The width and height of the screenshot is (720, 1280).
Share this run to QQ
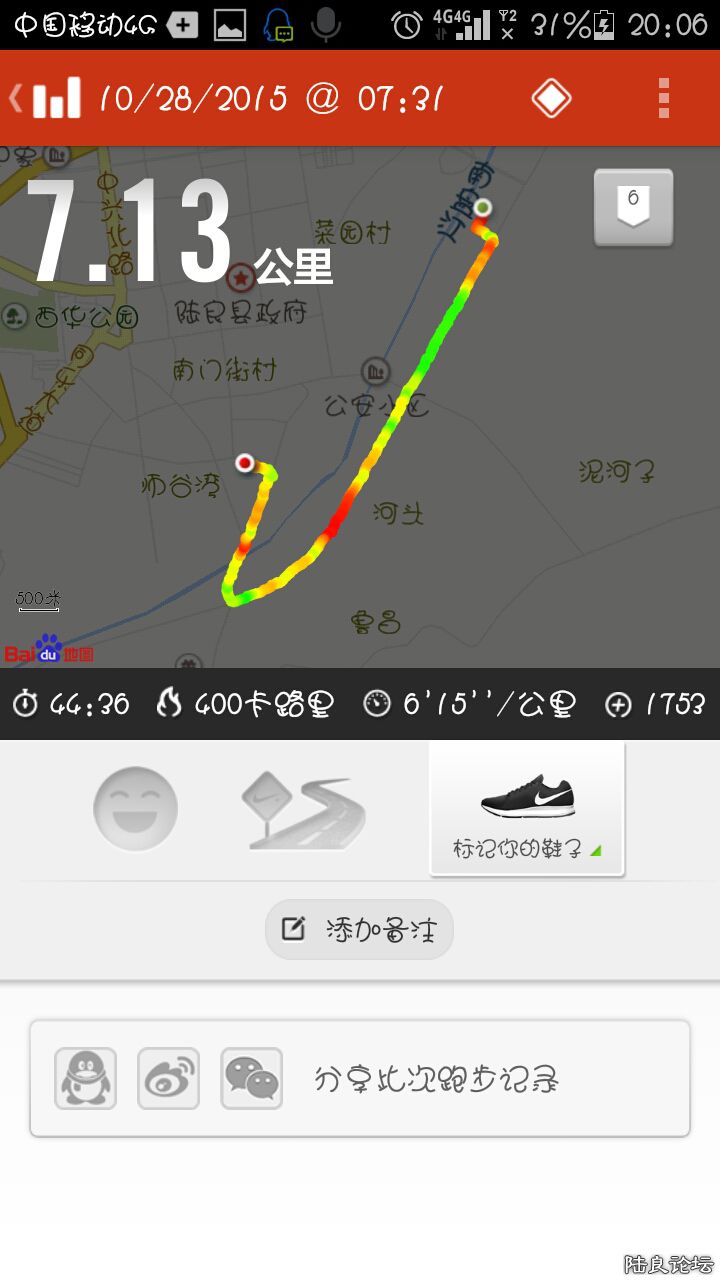86,1078
